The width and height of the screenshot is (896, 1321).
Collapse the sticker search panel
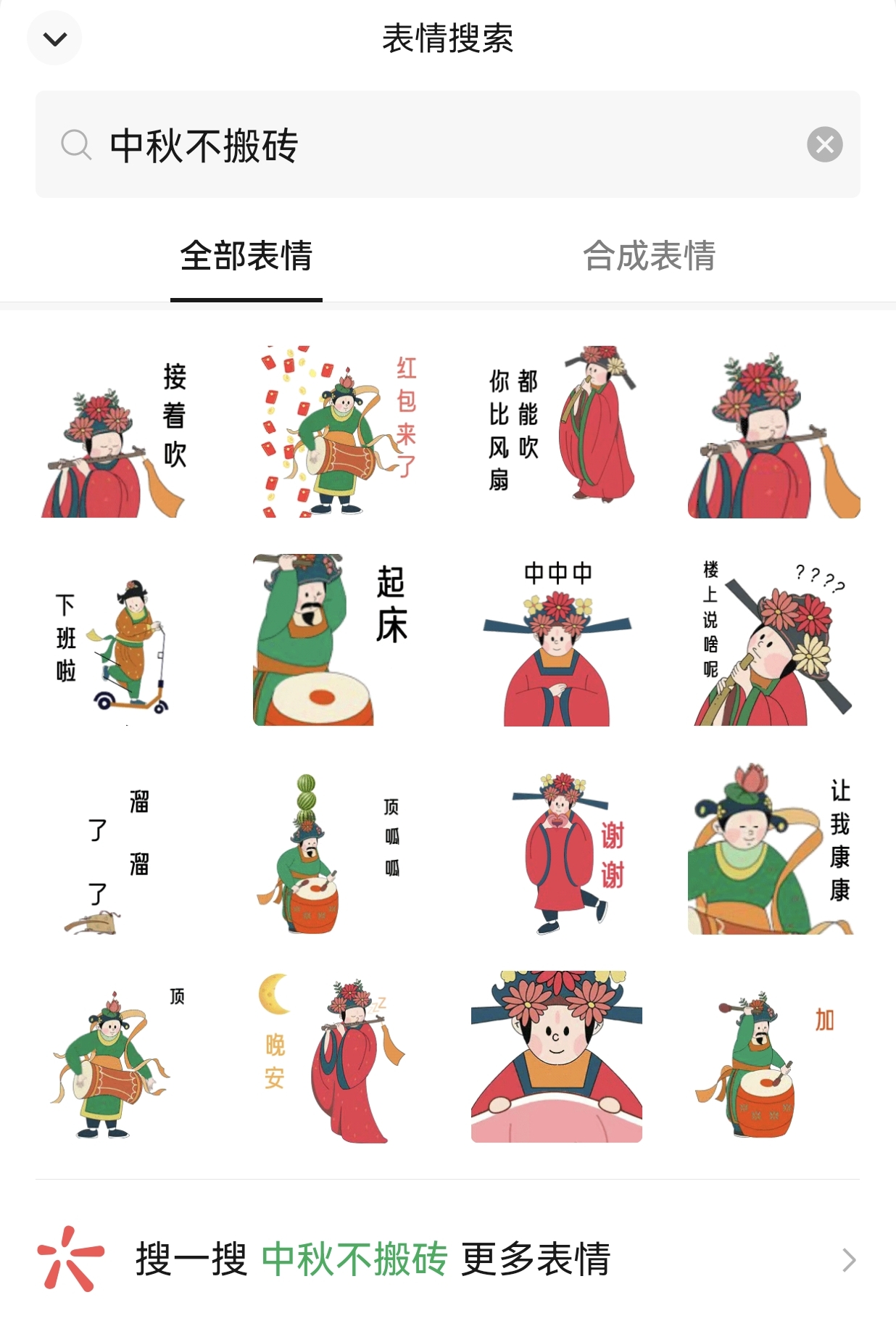pos(54,38)
